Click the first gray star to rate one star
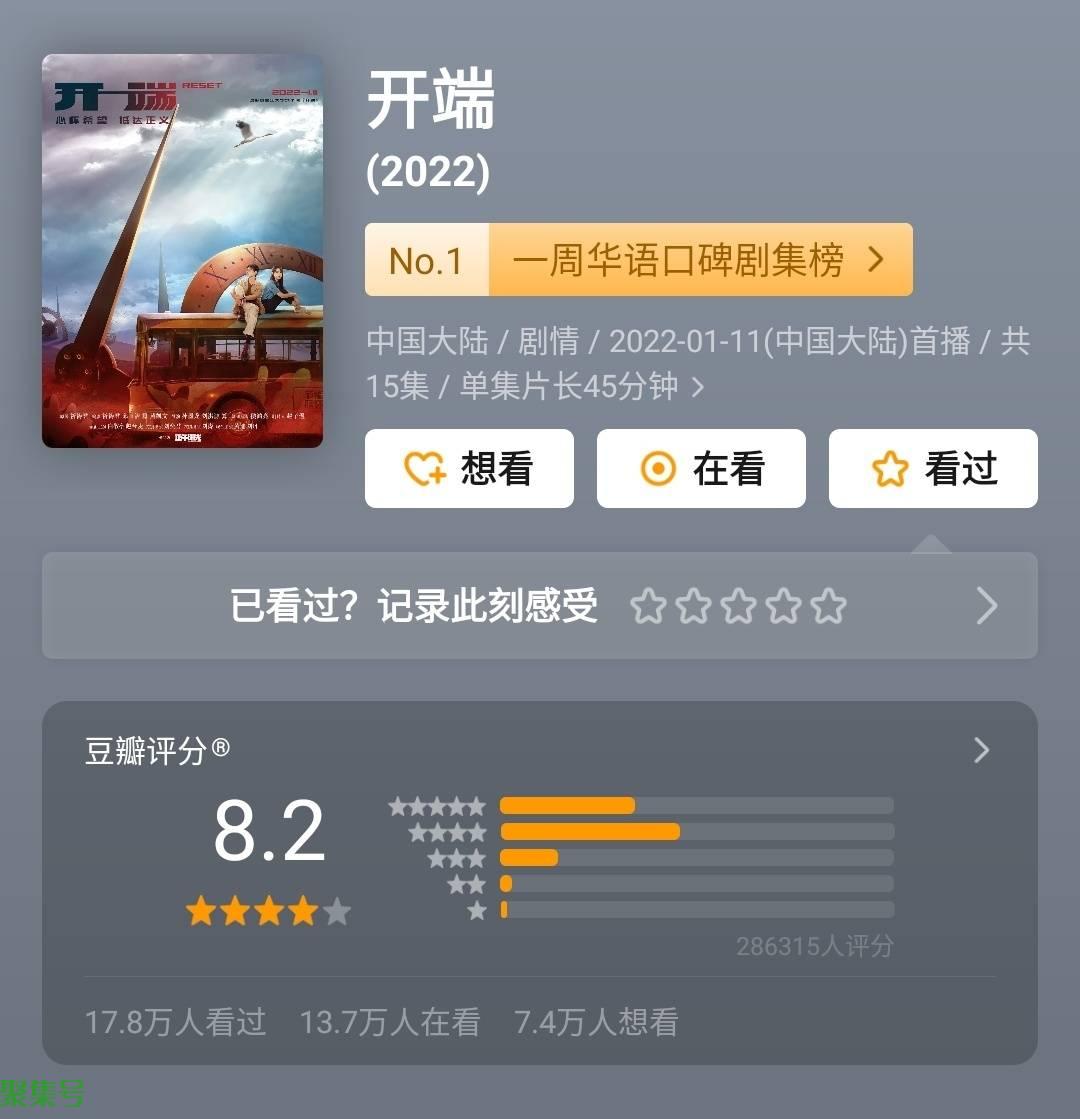 (648, 606)
